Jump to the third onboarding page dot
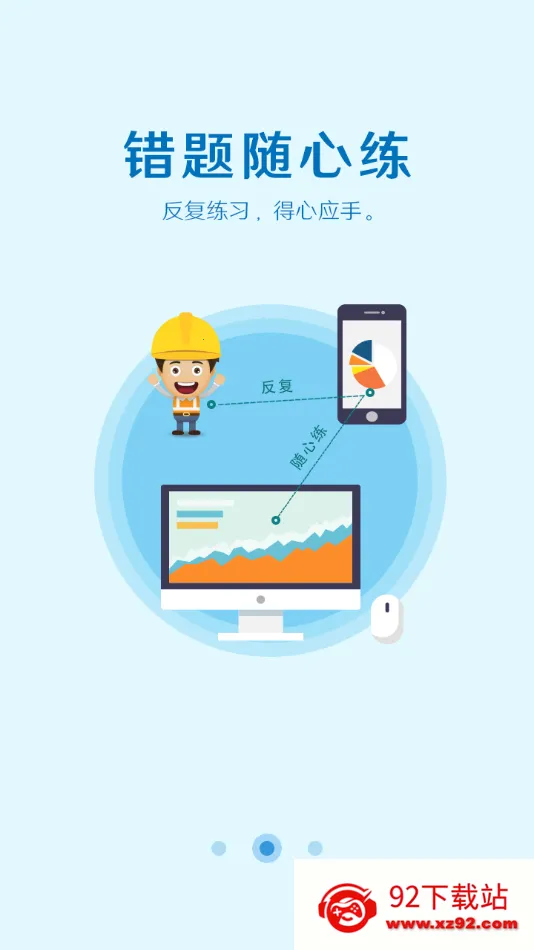The height and width of the screenshot is (950, 534). point(315,848)
